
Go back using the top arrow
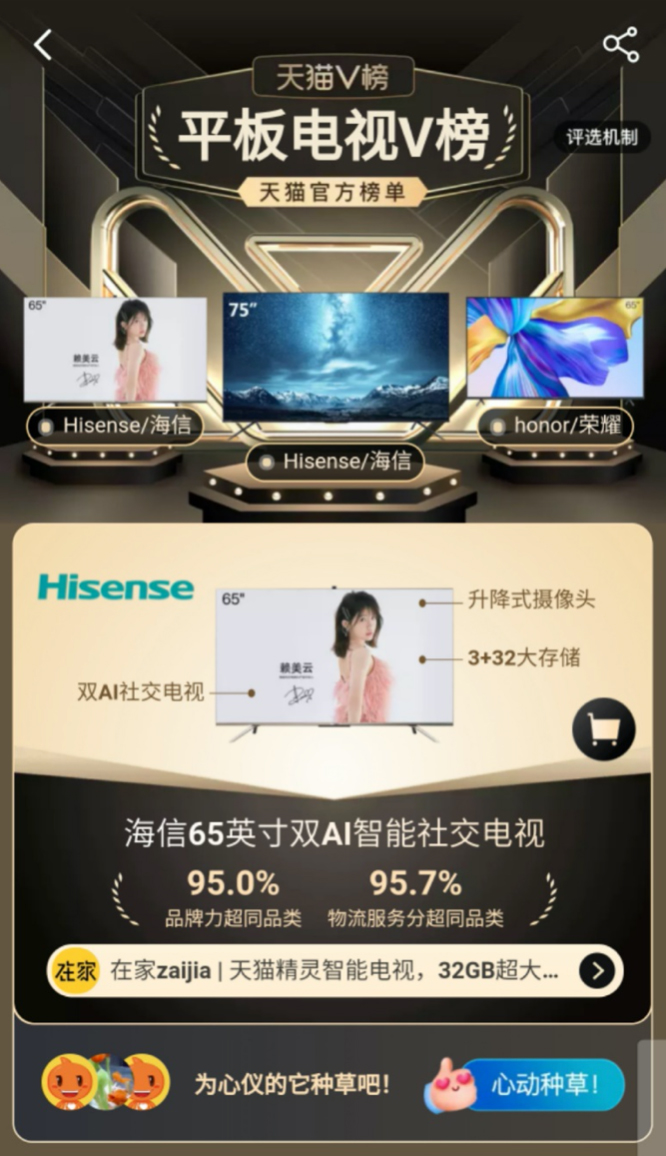[x=42, y=45]
